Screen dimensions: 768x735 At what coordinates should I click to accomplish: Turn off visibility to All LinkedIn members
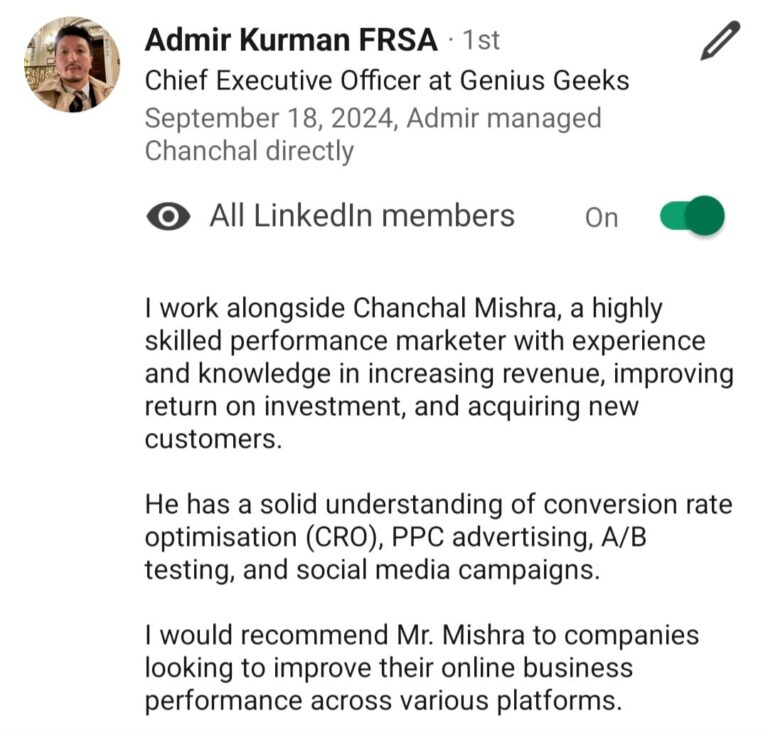click(x=692, y=216)
